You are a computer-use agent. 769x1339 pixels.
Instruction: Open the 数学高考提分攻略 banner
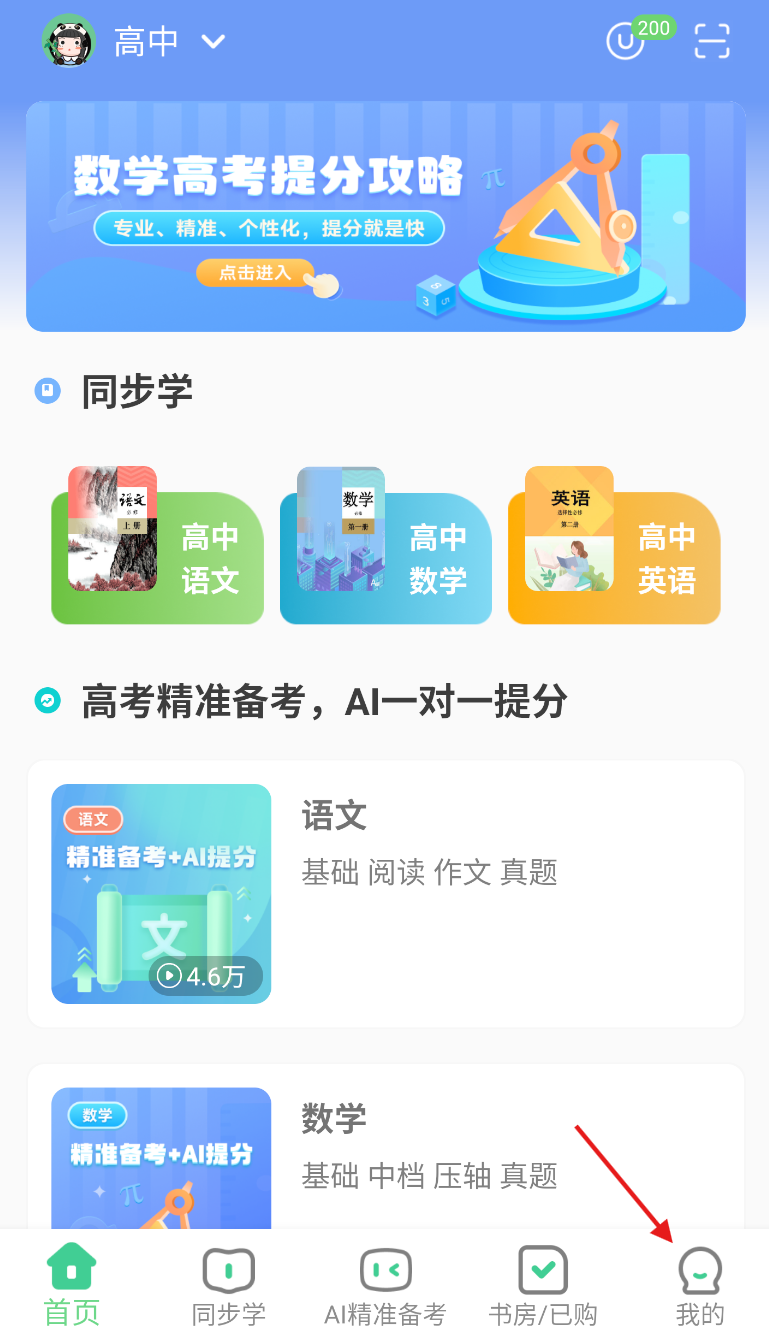click(385, 216)
